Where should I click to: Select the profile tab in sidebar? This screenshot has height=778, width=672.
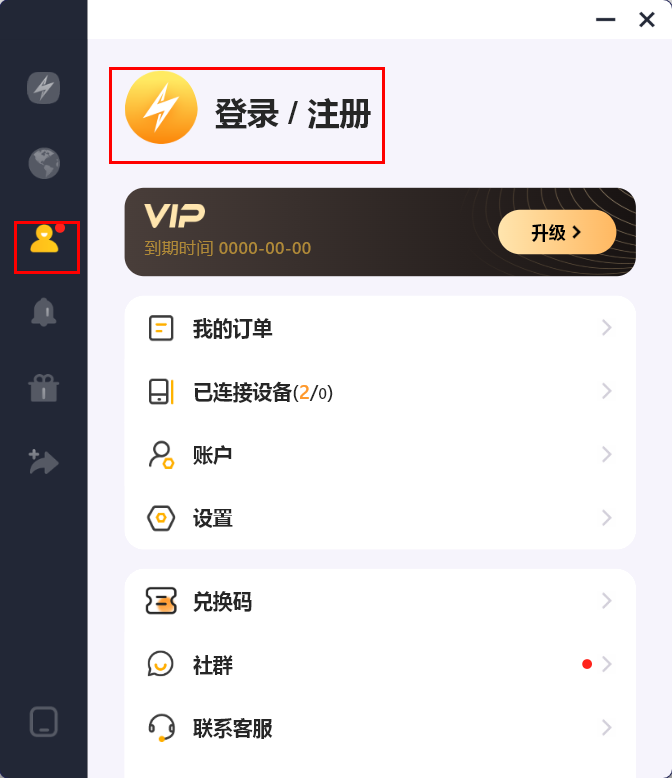44,238
